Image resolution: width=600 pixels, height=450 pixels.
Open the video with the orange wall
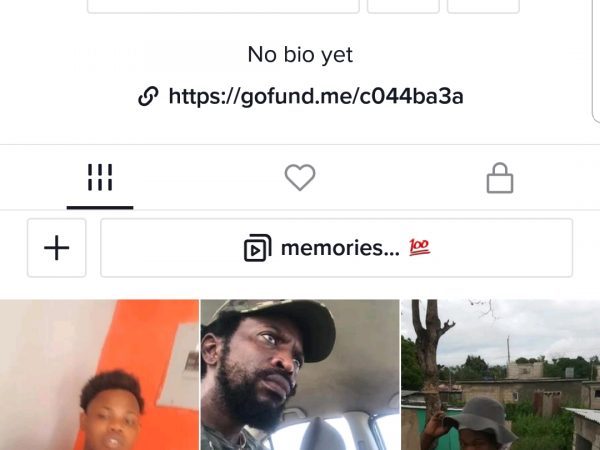pos(99,375)
